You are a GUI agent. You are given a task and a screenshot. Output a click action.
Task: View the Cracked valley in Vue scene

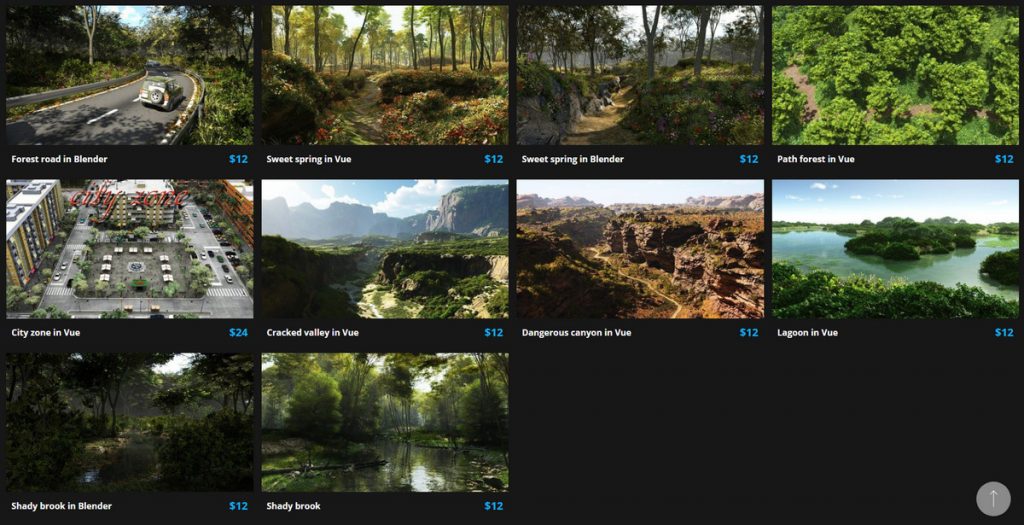tap(384, 249)
